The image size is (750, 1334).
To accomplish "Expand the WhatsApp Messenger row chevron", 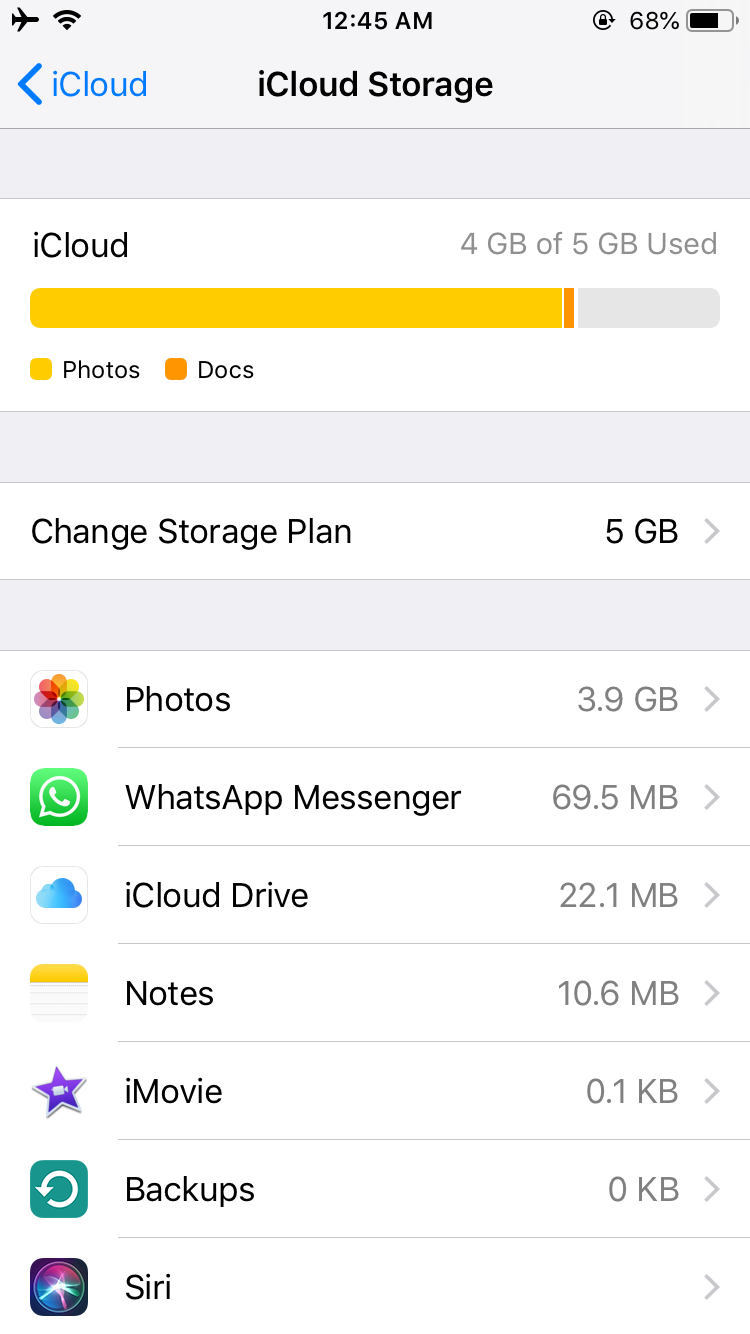I will (712, 797).
